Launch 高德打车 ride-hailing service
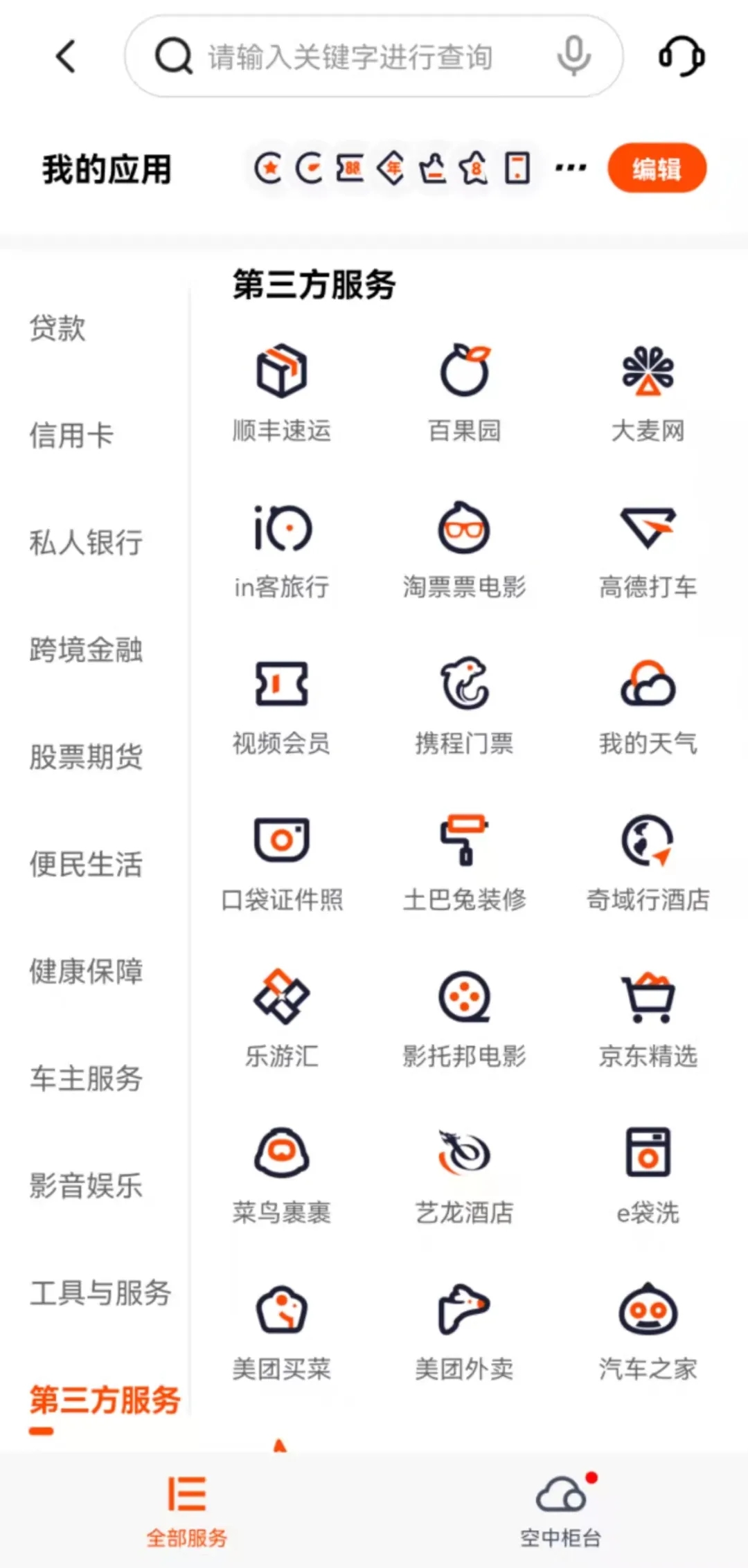This screenshot has height=1568, width=748. (x=648, y=528)
